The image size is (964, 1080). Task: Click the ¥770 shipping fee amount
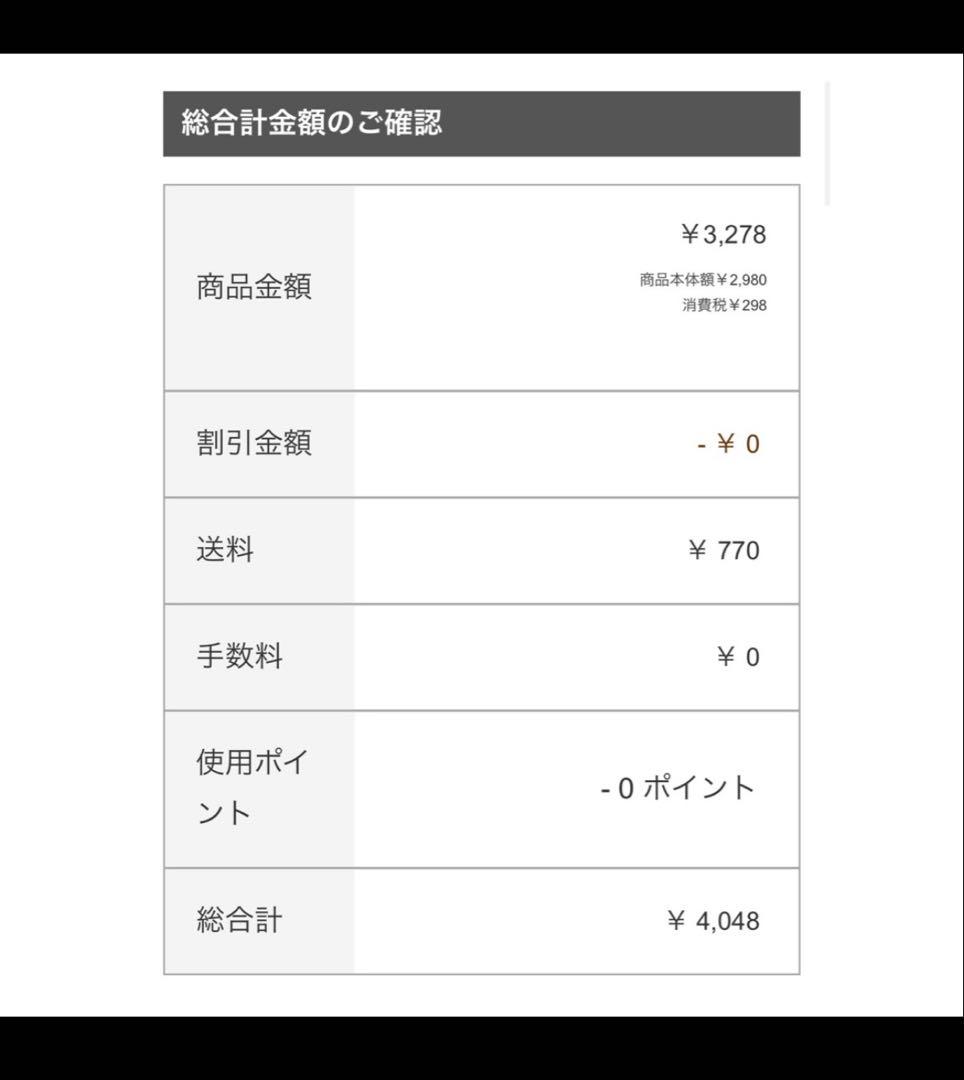pos(725,550)
